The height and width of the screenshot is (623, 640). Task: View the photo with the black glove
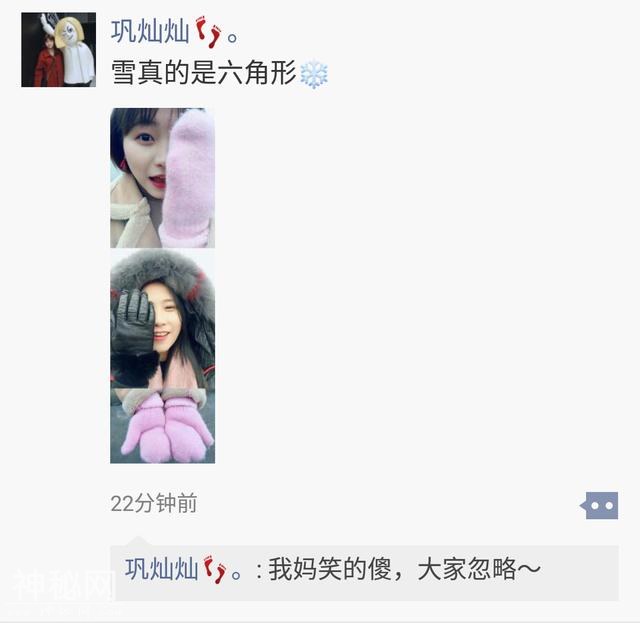pos(162,318)
